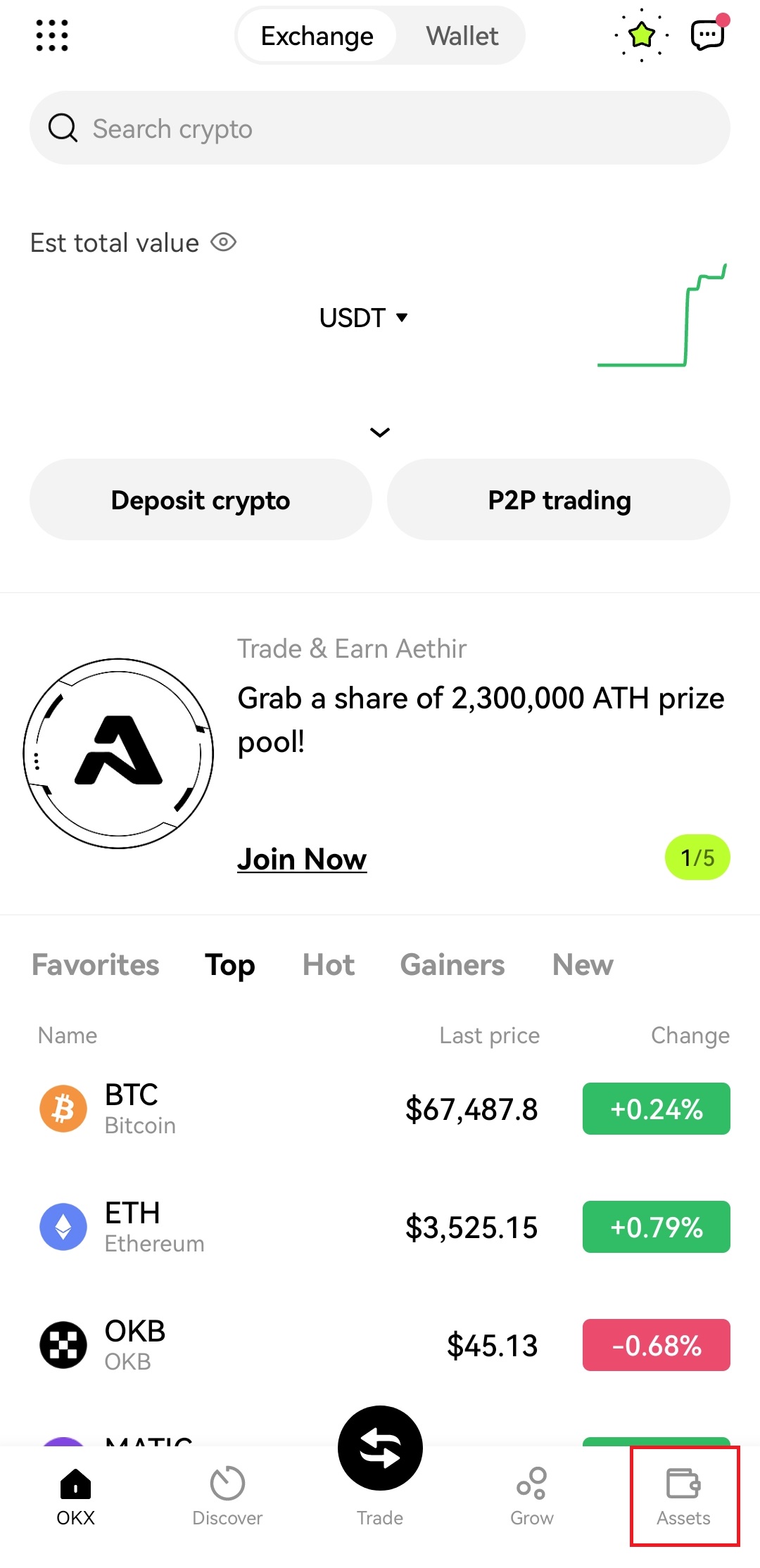The height and width of the screenshot is (1568, 760).
Task: Open the USDT currency dropdown
Action: click(x=364, y=317)
